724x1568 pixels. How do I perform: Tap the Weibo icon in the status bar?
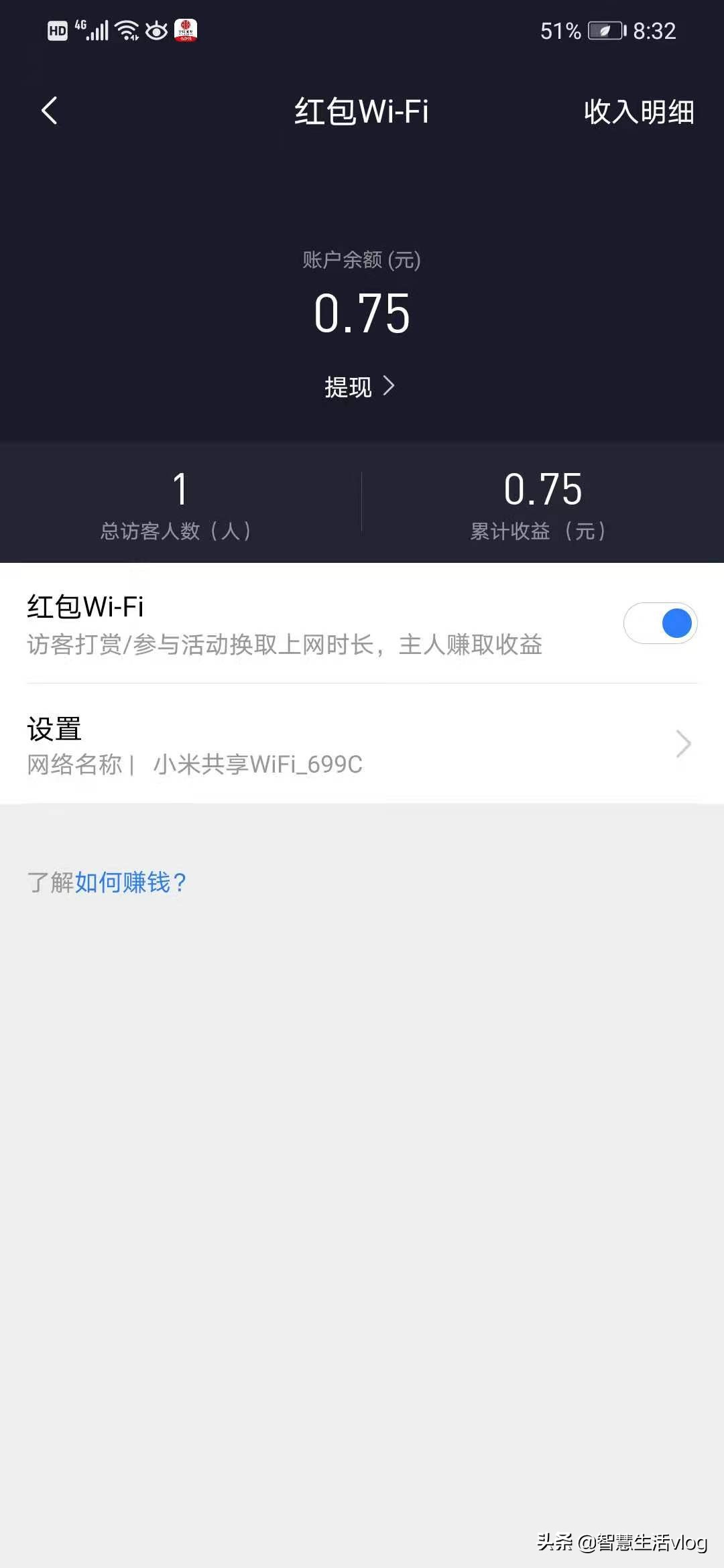pos(187,30)
